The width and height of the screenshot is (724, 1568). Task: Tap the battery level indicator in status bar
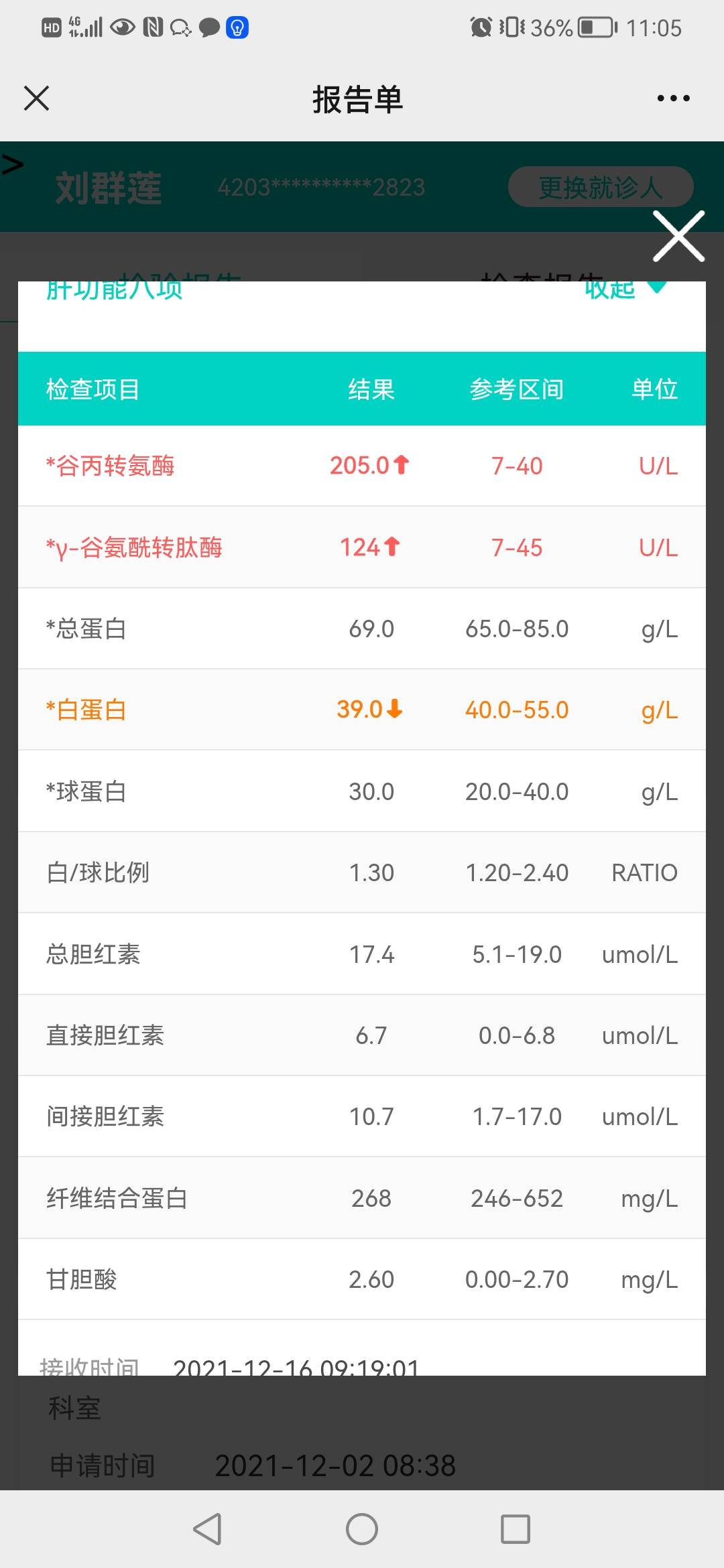coord(595,27)
